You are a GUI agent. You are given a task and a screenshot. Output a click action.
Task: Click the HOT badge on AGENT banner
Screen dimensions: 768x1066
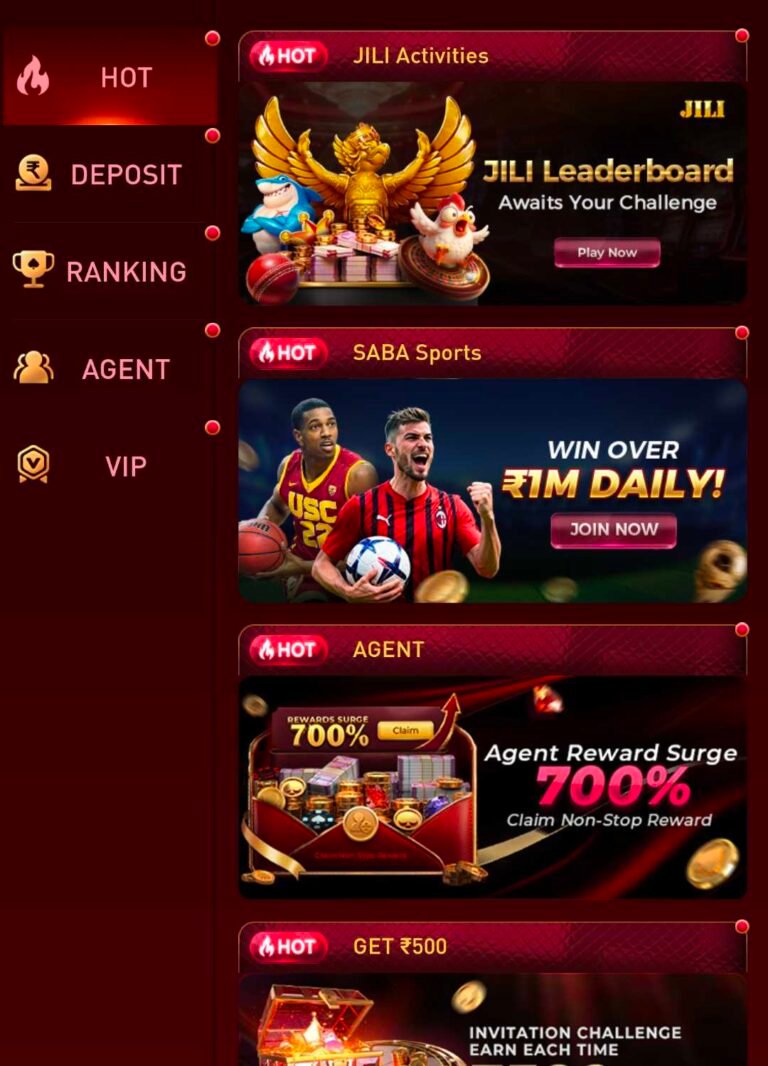[288, 650]
